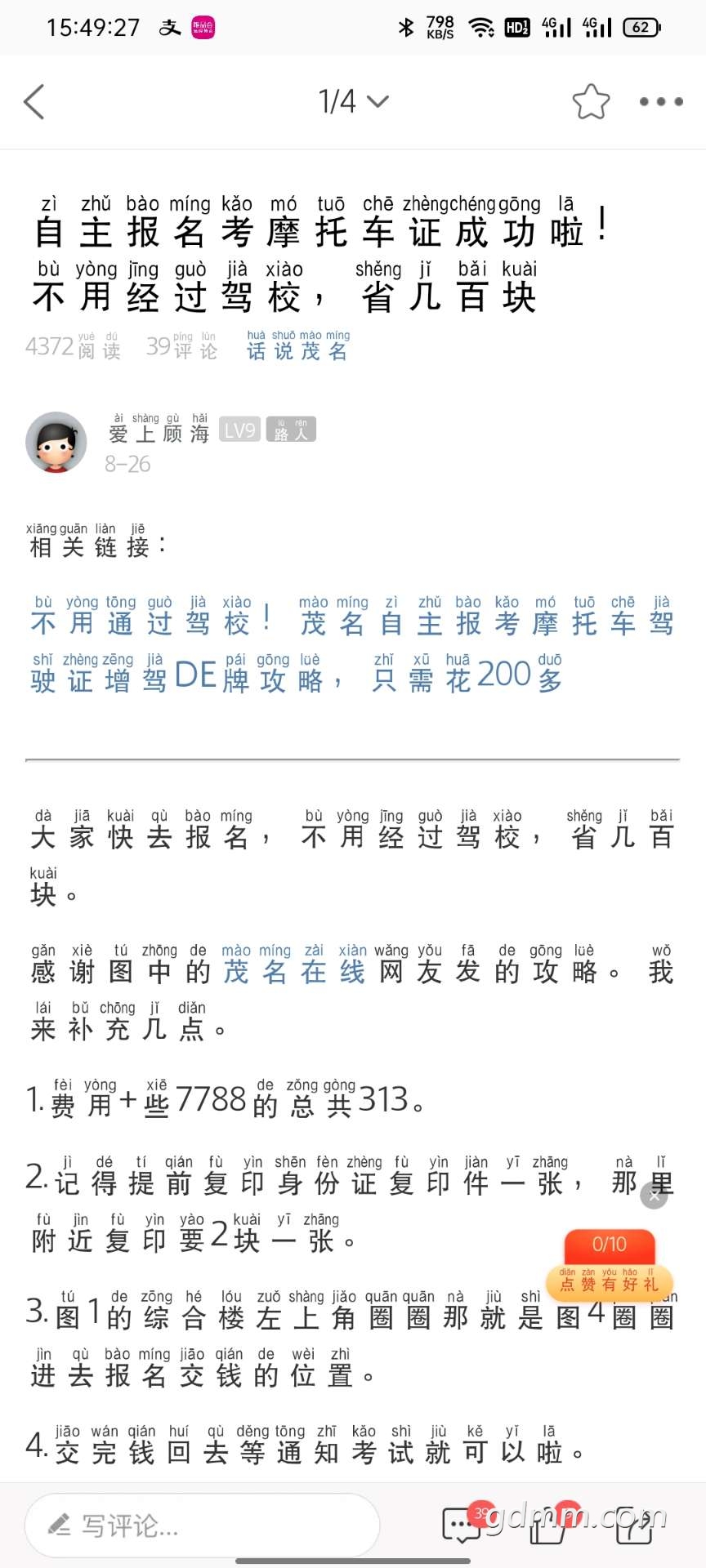Tap the 写评论 comment input box

click(203, 1525)
